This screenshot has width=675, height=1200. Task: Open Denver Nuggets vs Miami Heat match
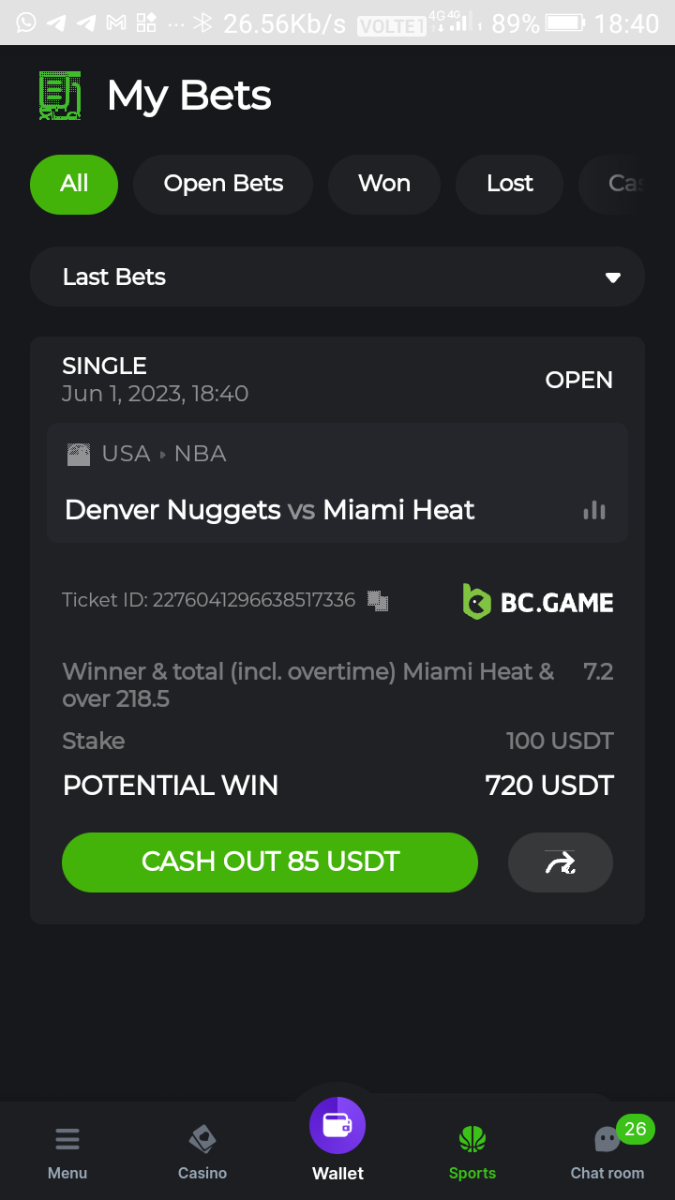tap(270, 510)
